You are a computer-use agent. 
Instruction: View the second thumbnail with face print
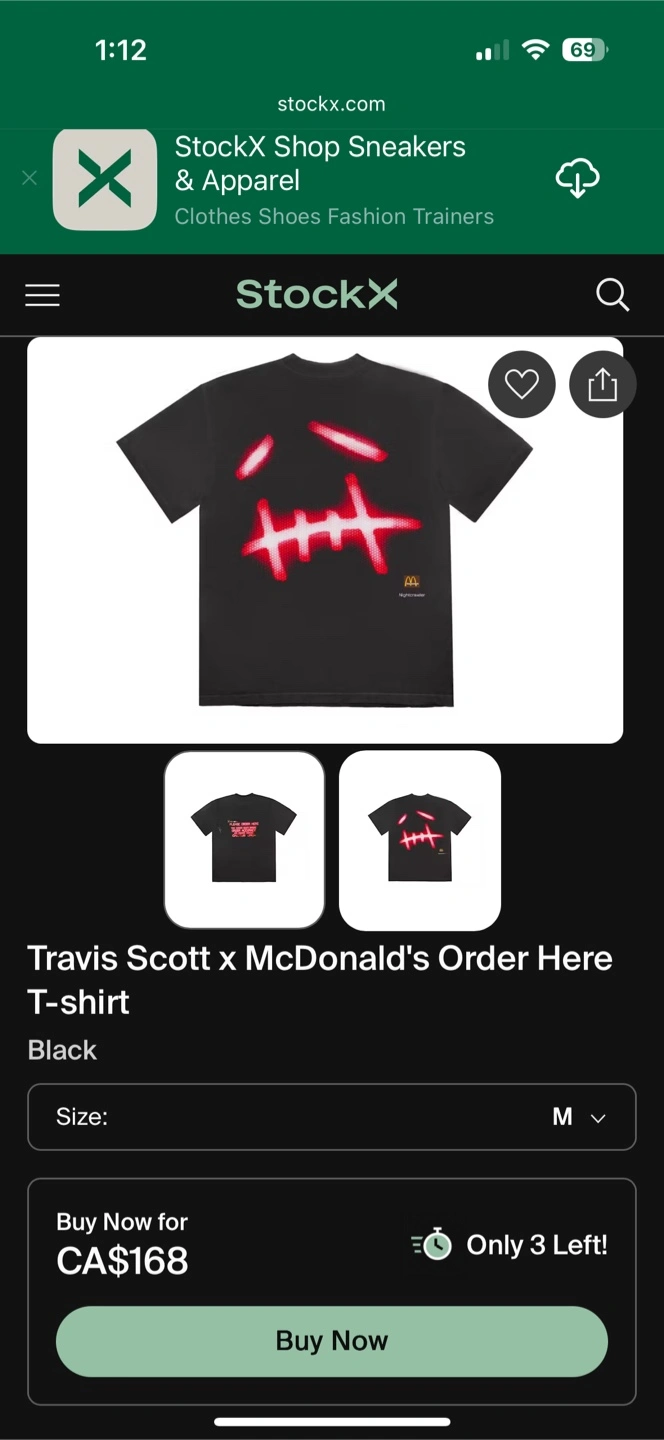pyautogui.click(x=420, y=840)
